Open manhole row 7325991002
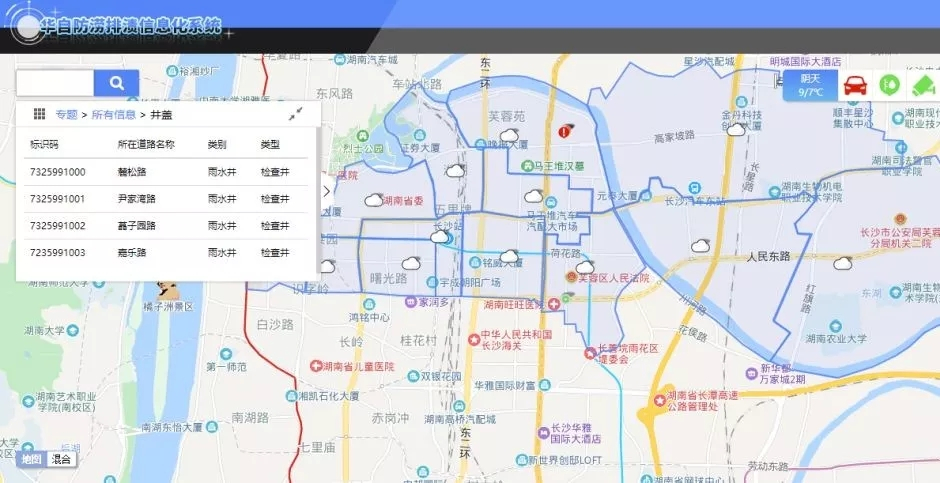 pyautogui.click(x=58, y=226)
